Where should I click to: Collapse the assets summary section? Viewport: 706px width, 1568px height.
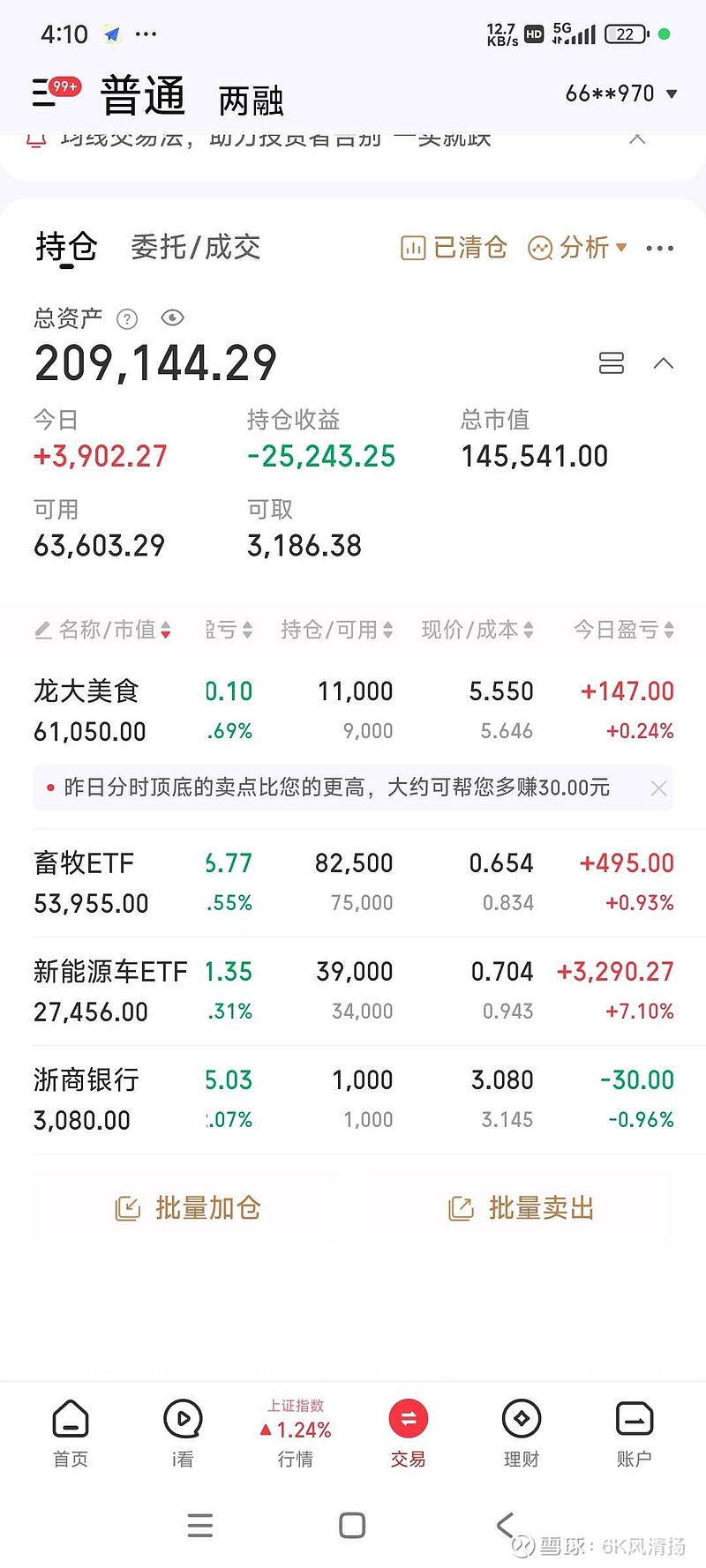pos(663,363)
